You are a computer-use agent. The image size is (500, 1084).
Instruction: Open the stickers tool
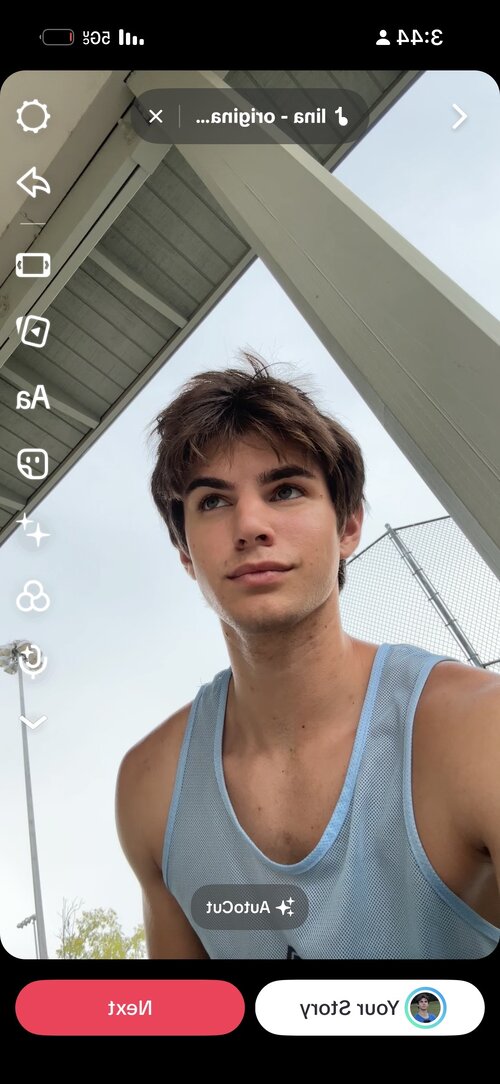(x=33, y=464)
